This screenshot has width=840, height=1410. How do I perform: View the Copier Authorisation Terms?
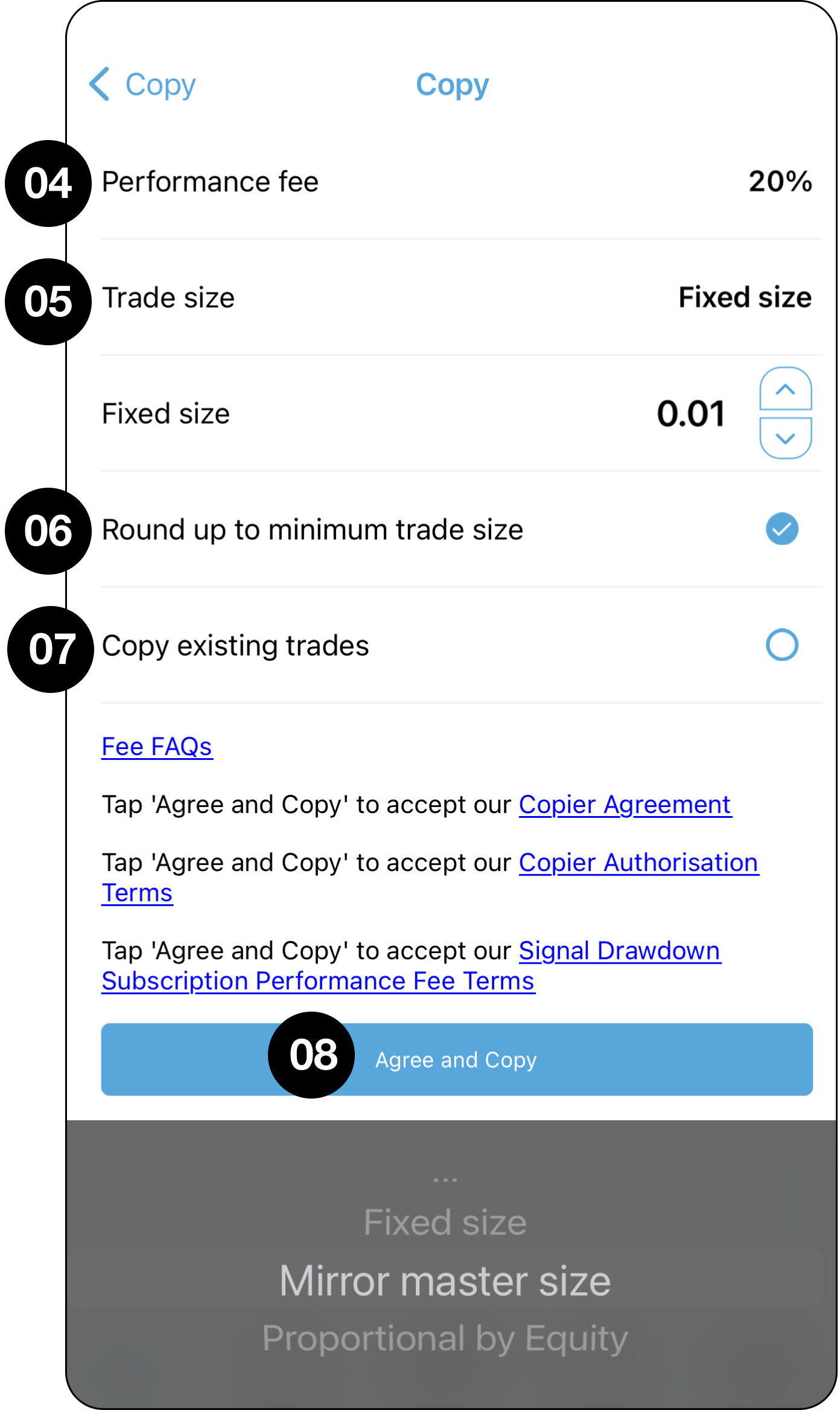[638, 863]
